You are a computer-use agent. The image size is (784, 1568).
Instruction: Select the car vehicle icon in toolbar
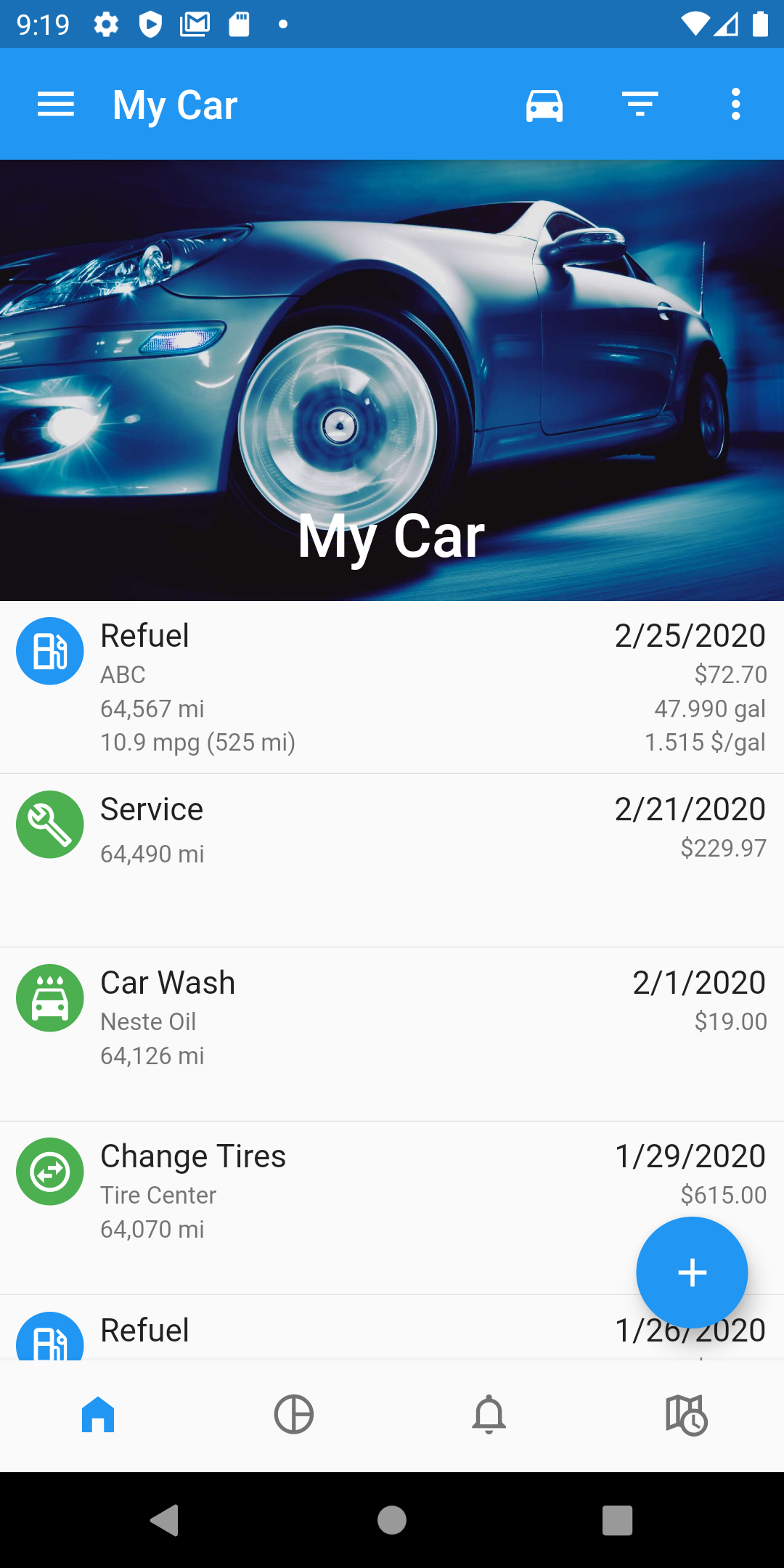(x=544, y=103)
